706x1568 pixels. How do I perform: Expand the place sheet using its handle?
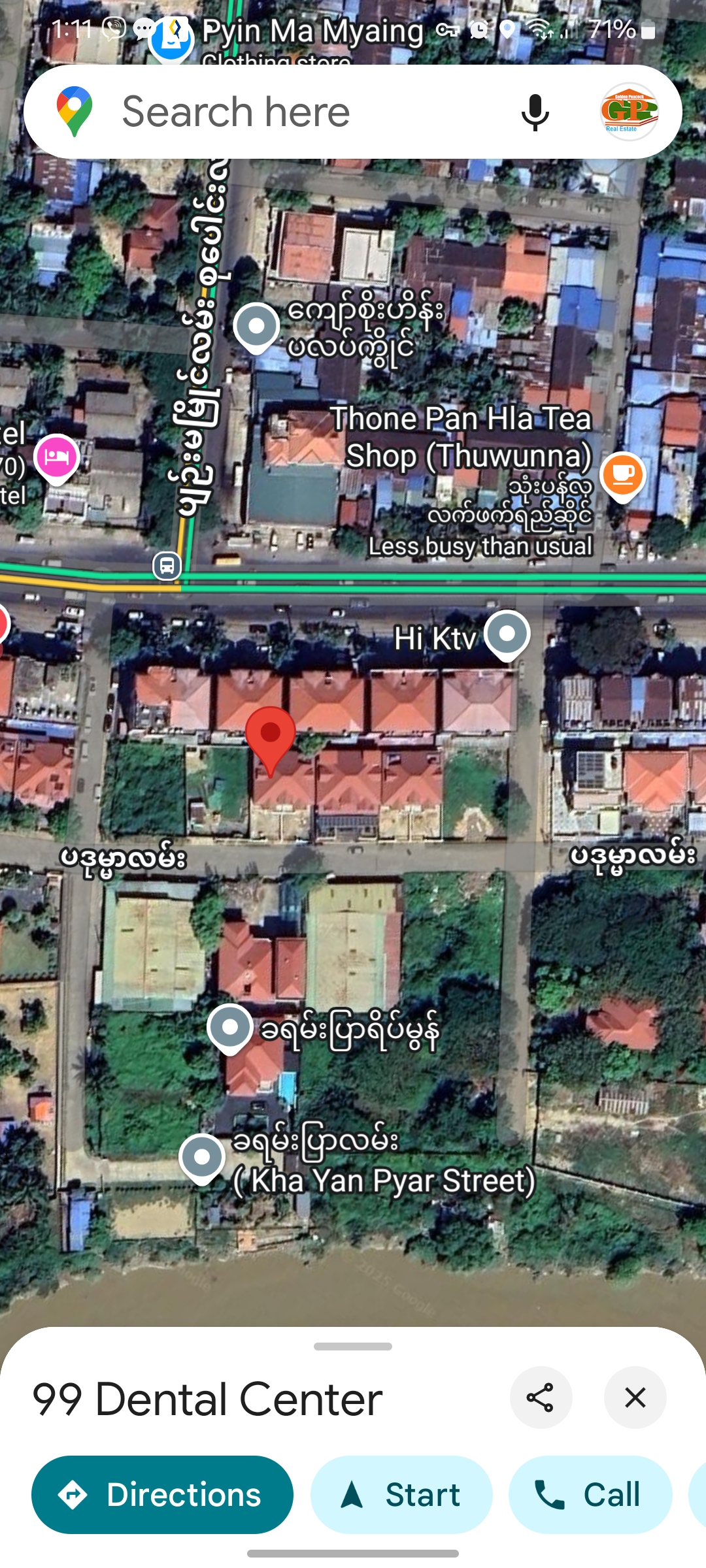tap(353, 1347)
